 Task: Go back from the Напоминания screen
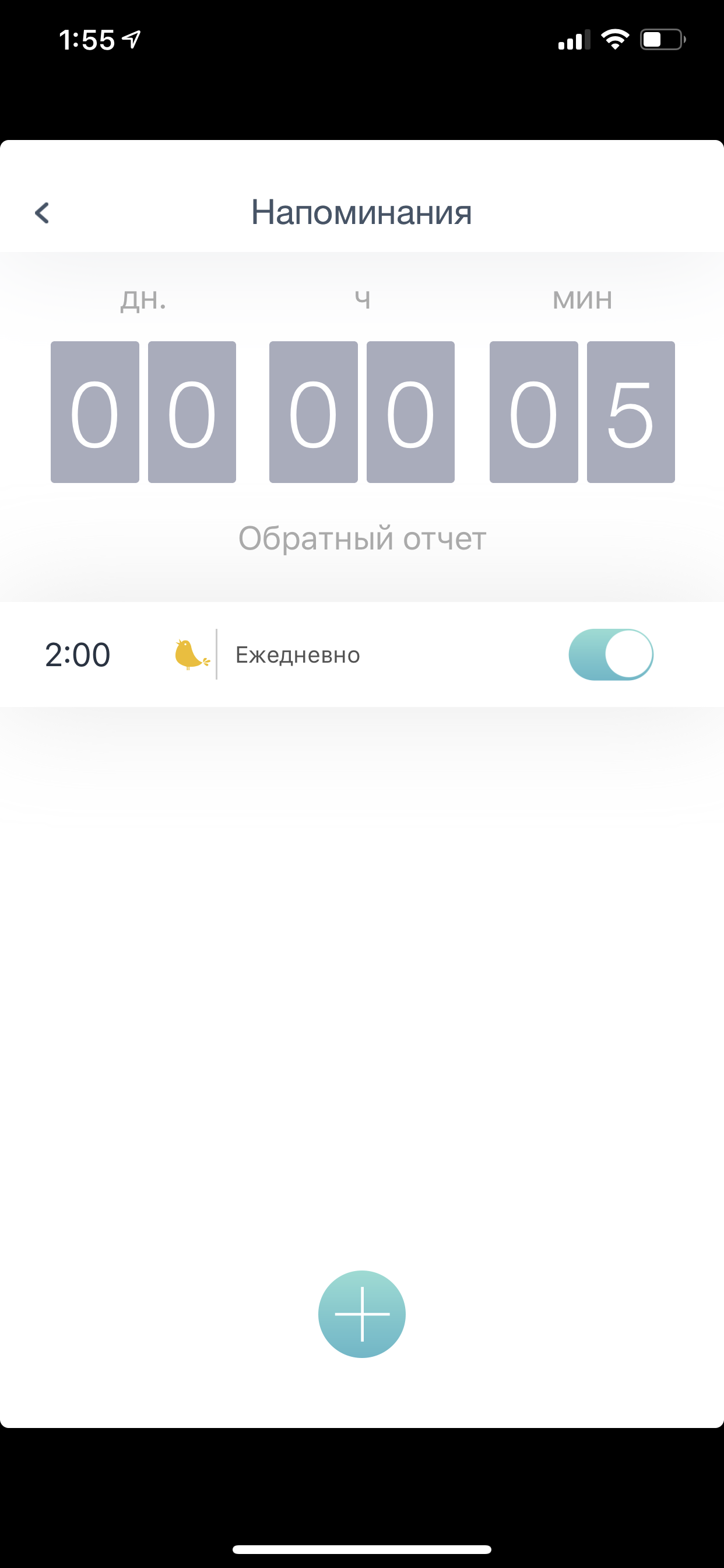click(x=42, y=213)
